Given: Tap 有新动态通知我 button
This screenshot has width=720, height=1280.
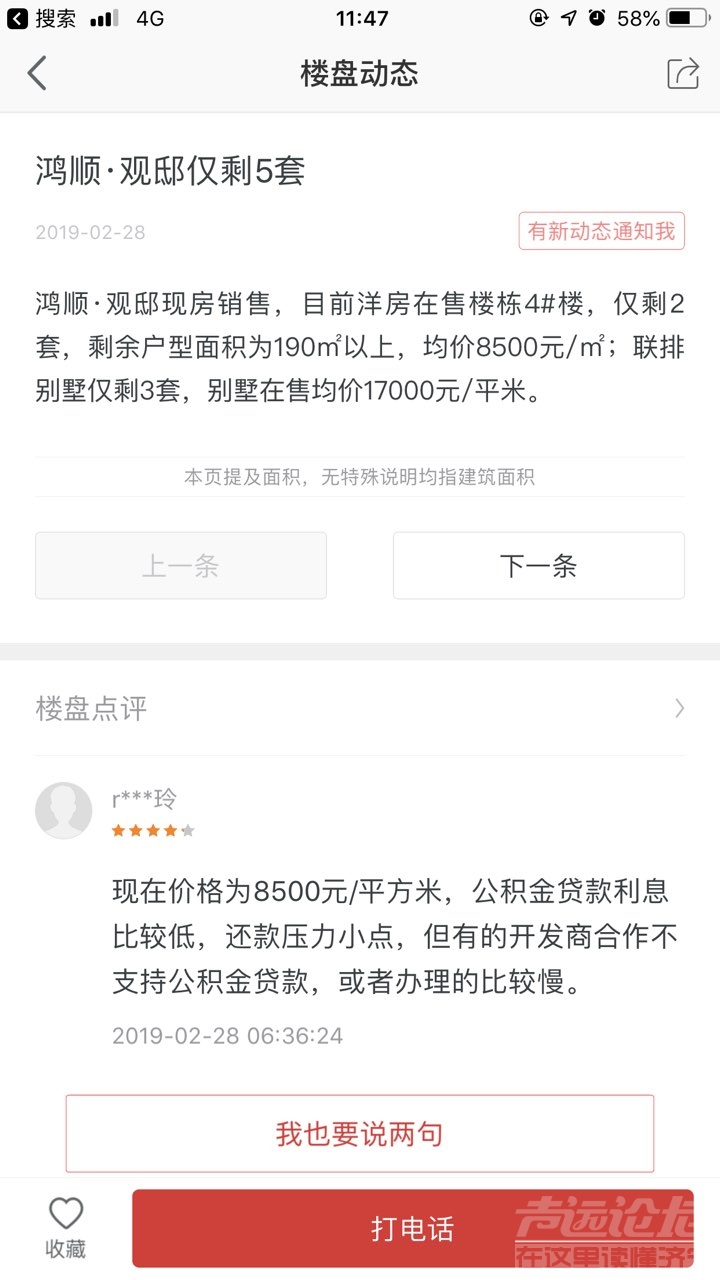Looking at the screenshot, I should click(x=601, y=232).
